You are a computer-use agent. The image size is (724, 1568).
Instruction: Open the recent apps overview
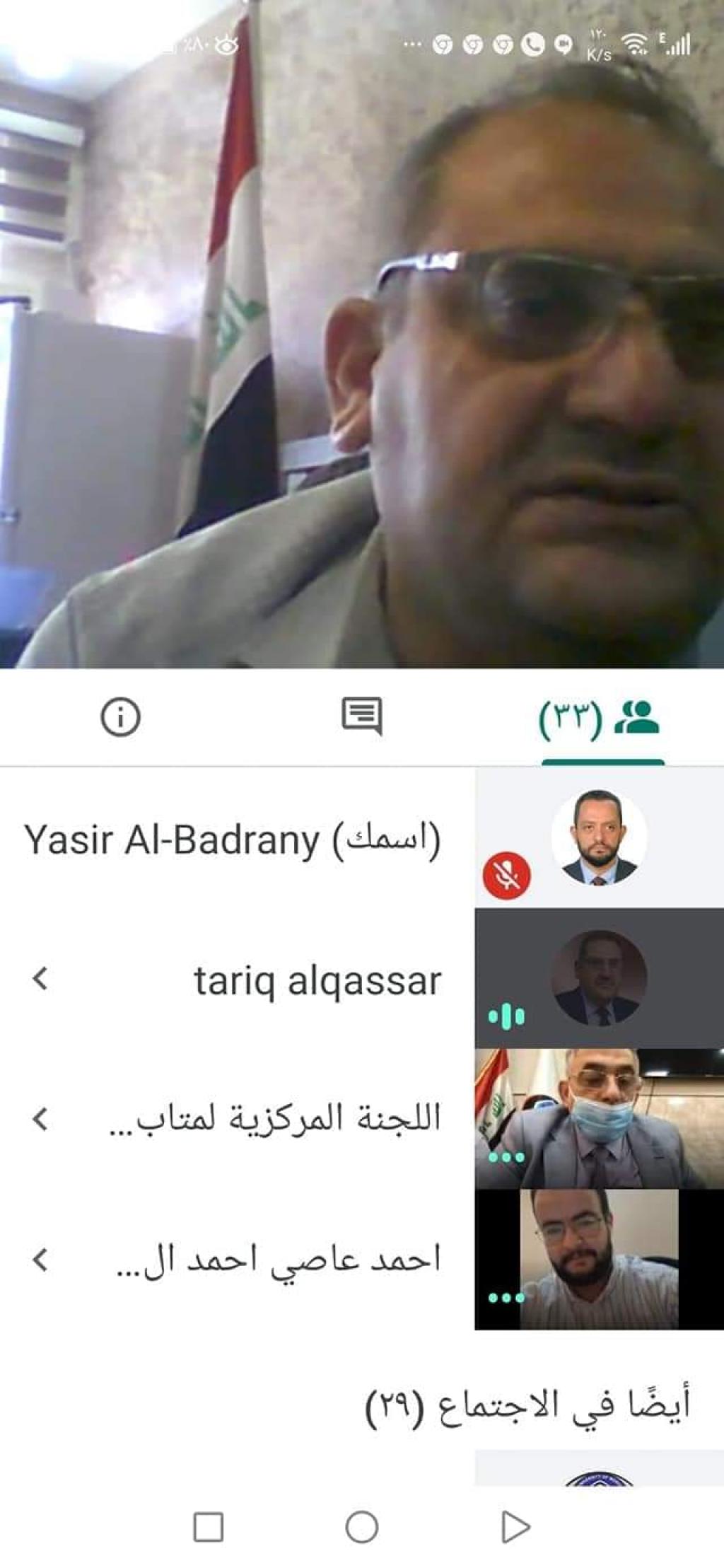(209, 1526)
